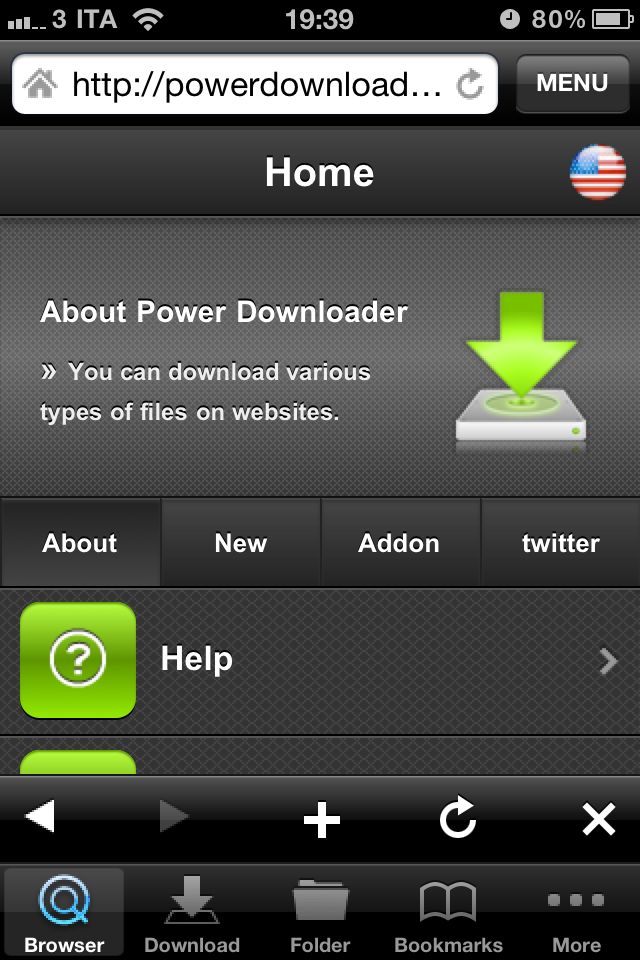The image size is (640, 960).
Task: Open the More tab
Action: 576,912
